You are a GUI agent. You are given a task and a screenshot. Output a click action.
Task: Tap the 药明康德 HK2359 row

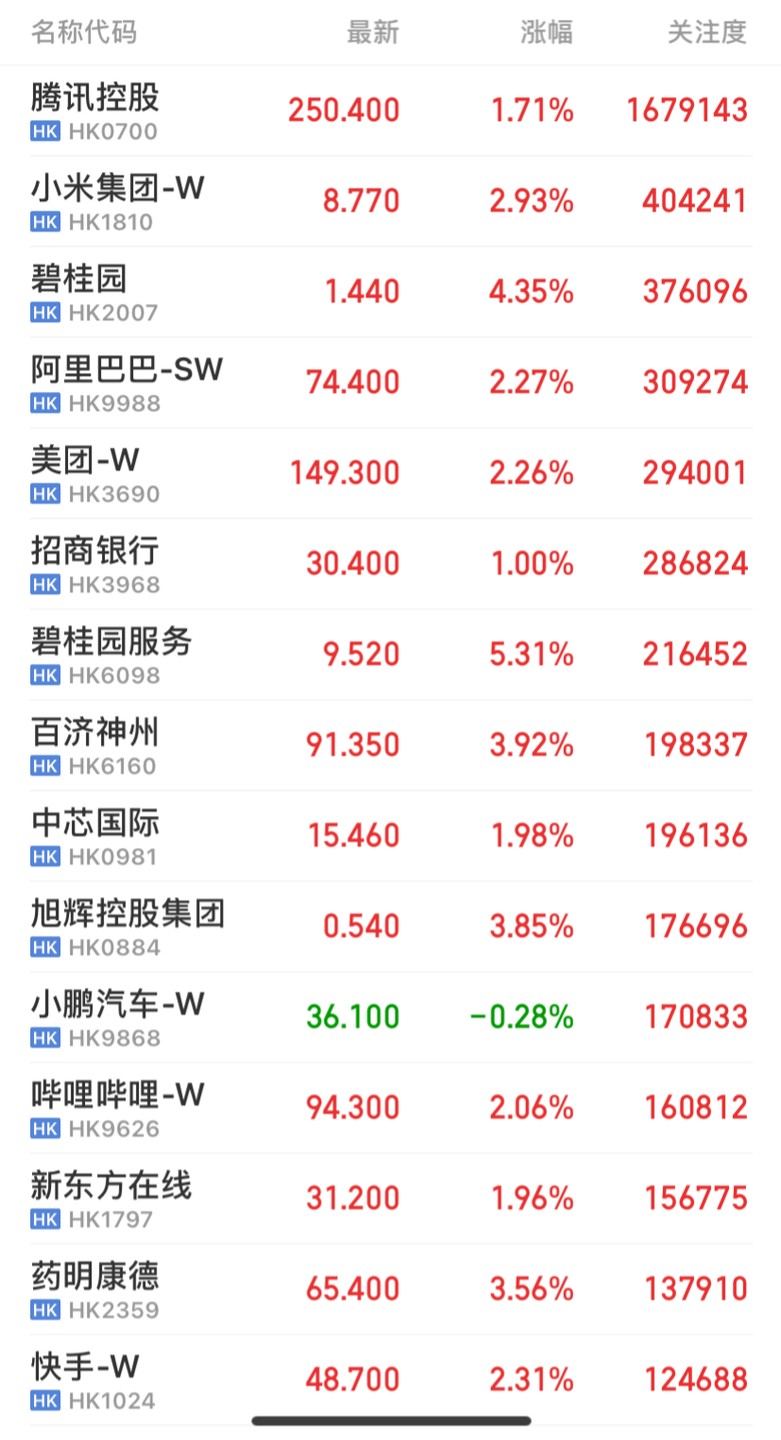point(390,1290)
